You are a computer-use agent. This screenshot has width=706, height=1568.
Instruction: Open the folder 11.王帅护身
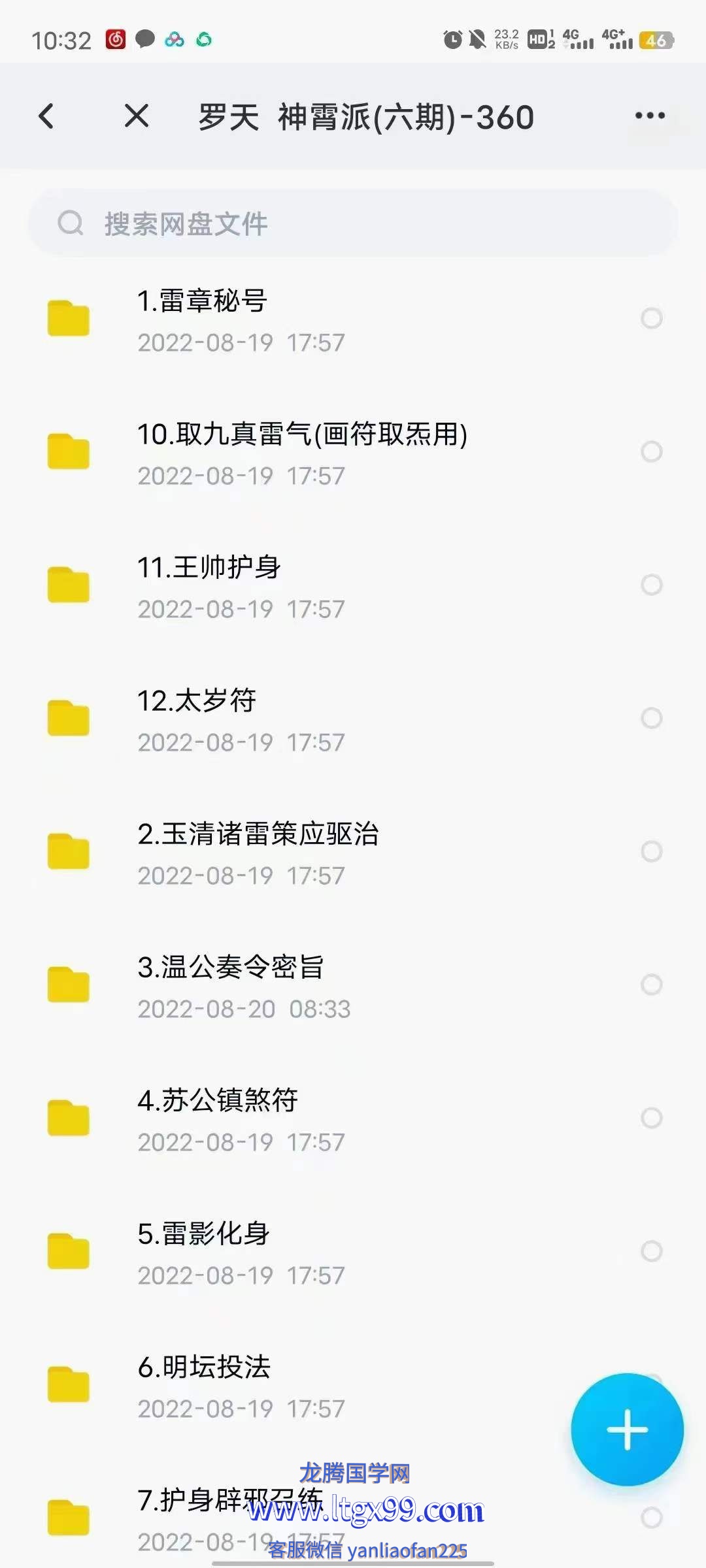353,587
